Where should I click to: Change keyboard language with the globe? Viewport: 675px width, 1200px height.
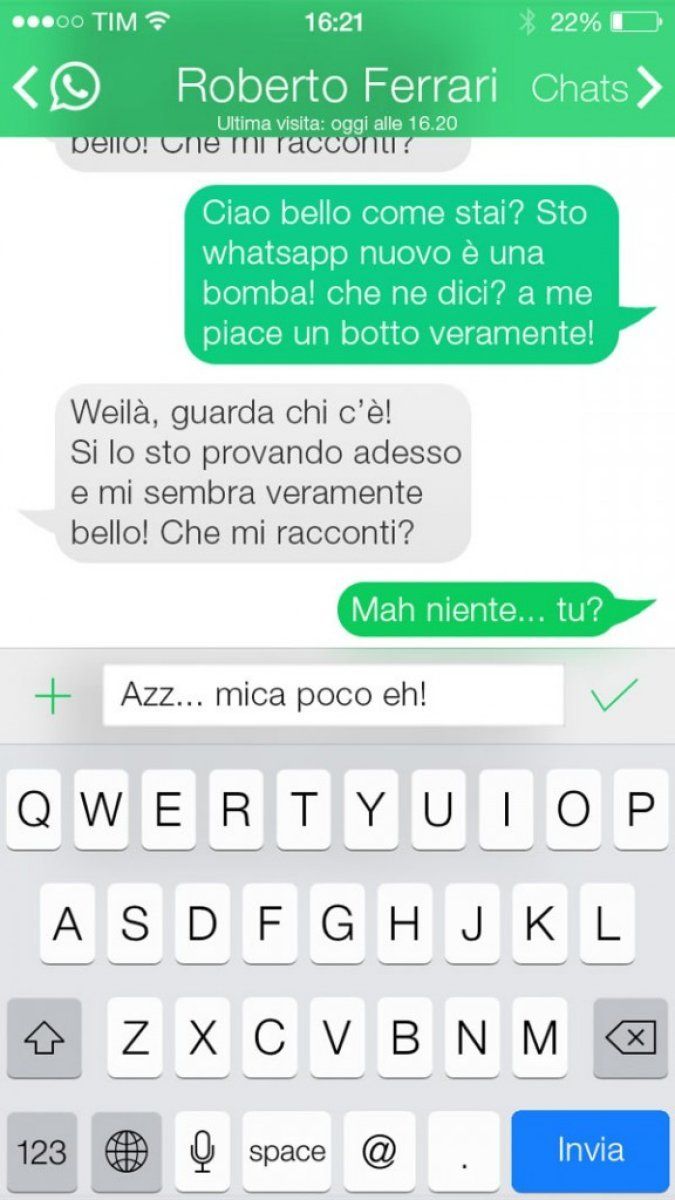pos(127,1151)
